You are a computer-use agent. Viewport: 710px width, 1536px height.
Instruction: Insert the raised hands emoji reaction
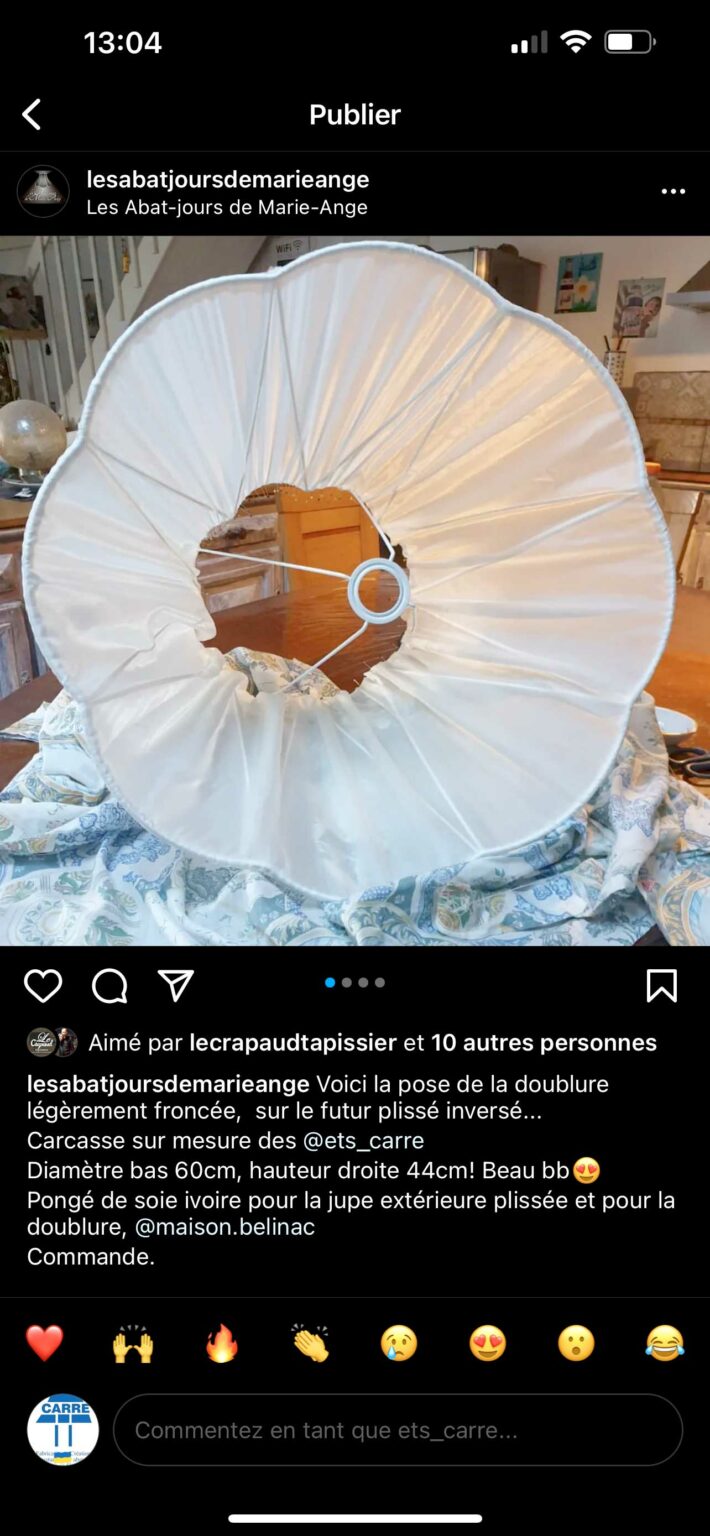coord(133,1343)
